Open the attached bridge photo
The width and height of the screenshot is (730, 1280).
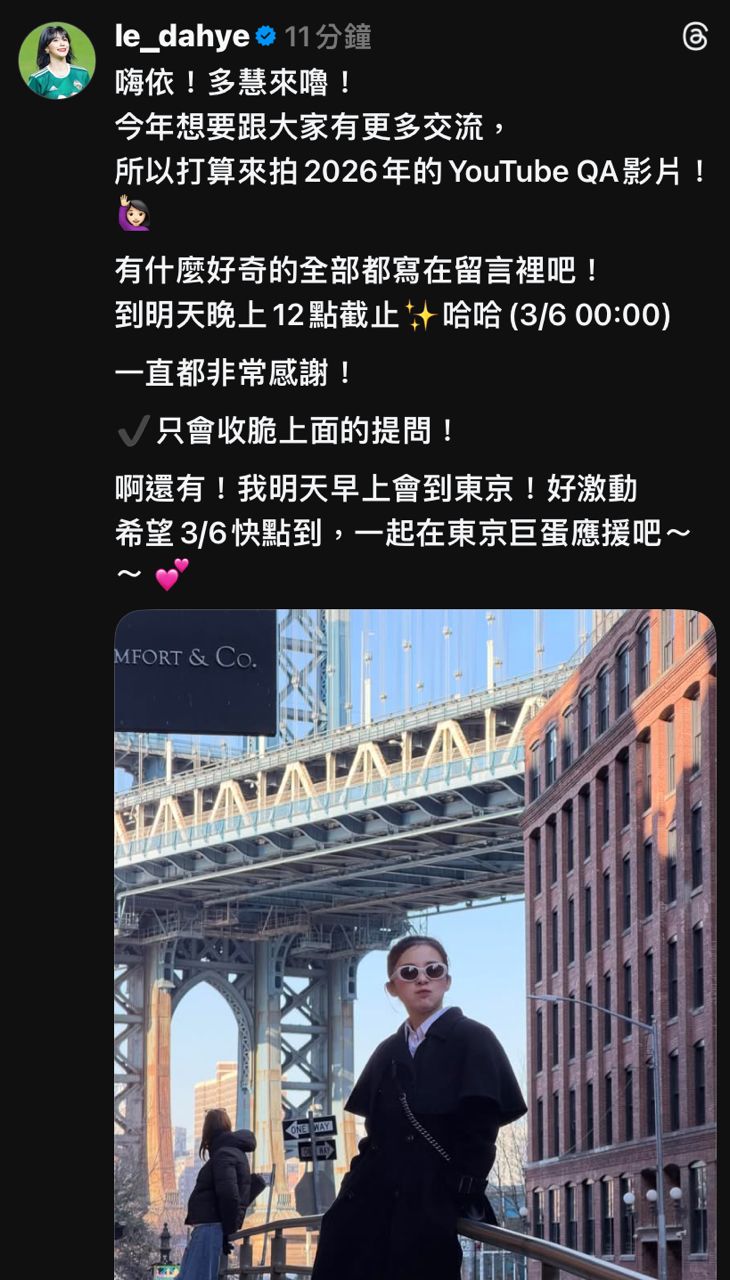[415, 944]
